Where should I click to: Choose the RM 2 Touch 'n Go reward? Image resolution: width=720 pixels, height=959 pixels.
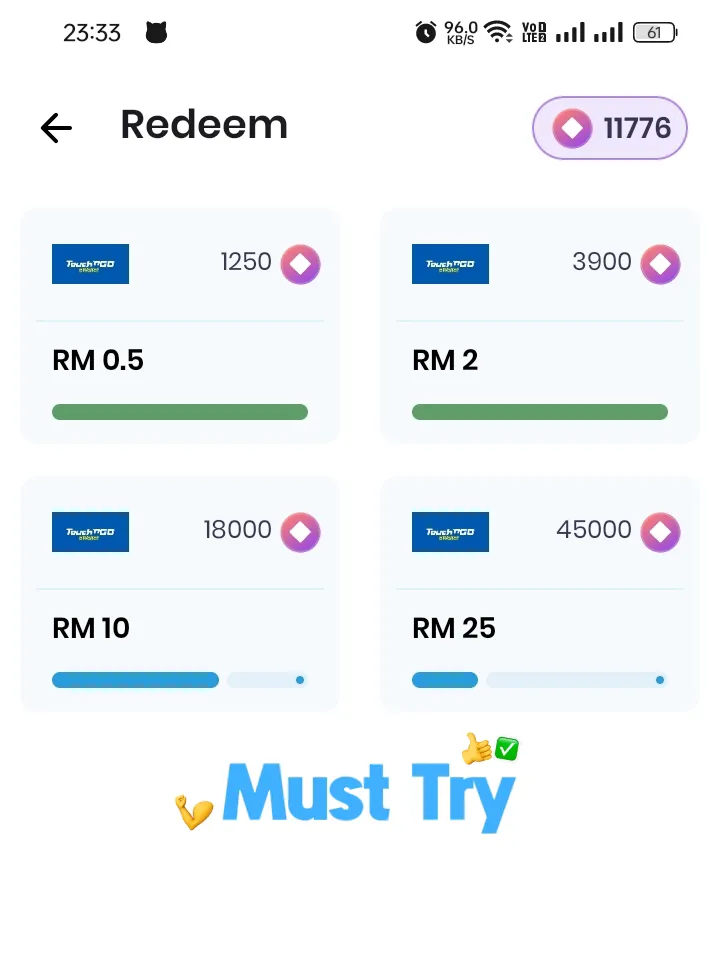pyautogui.click(x=540, y=326)
